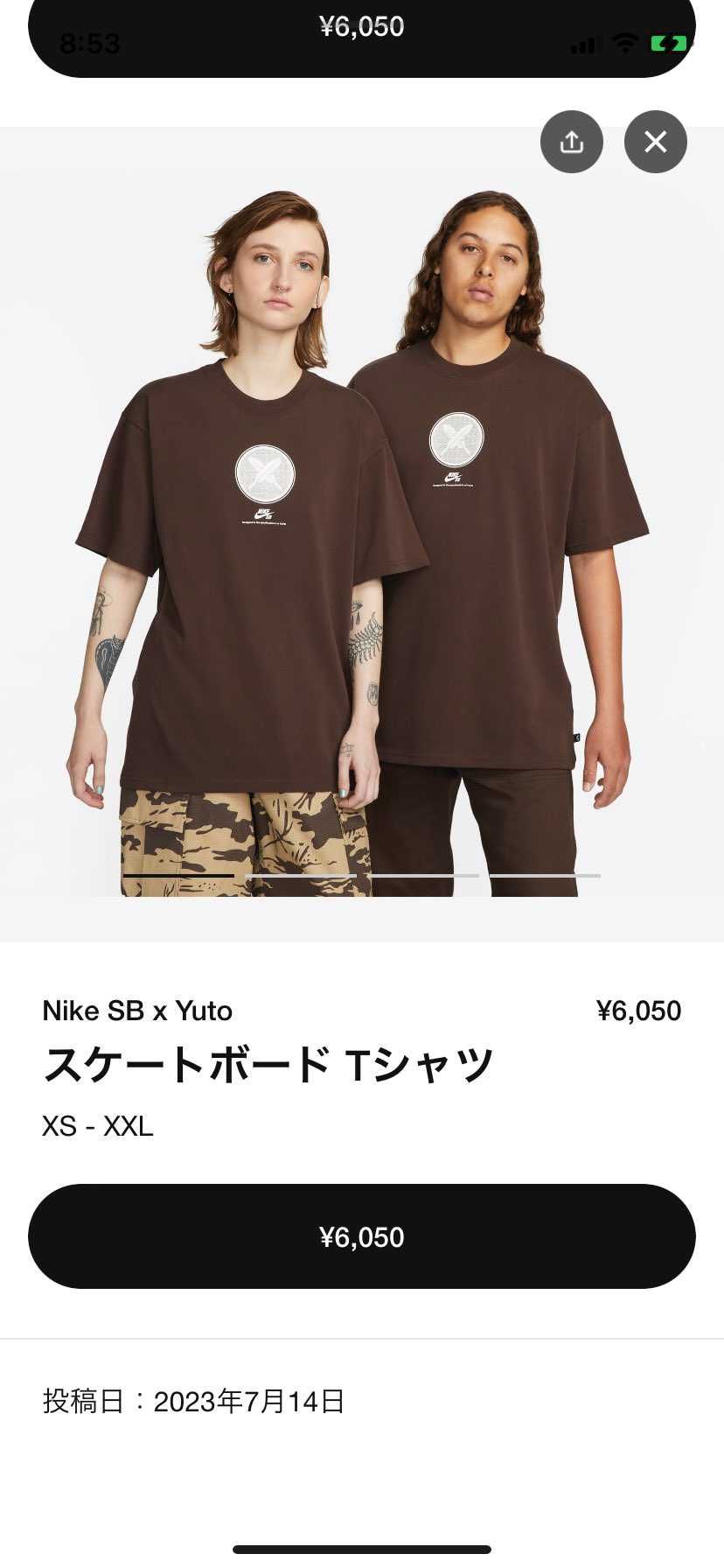Tap the product photo of the two models
Screen dimensions: 724x1568
362,525
